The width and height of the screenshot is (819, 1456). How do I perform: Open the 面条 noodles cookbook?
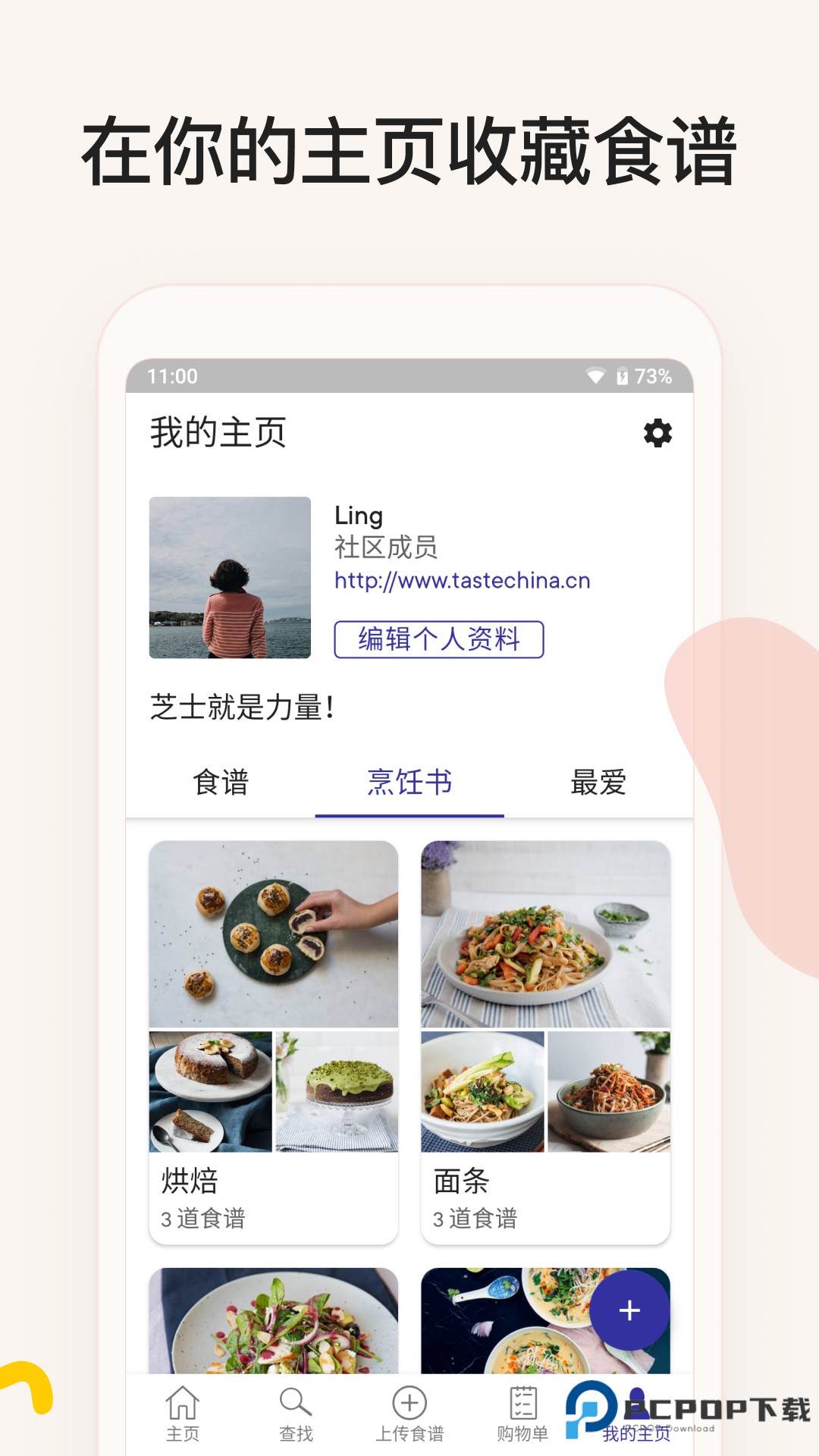(463, 1180)
